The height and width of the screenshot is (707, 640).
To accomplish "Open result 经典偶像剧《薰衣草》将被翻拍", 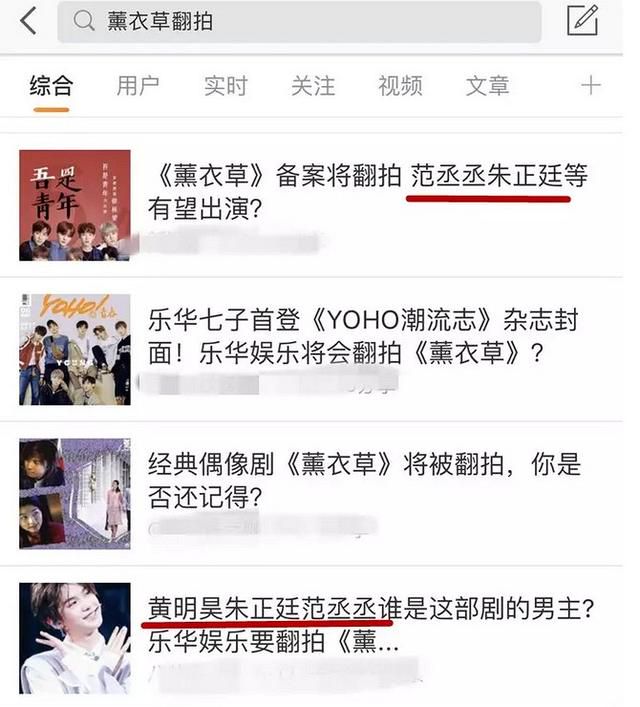I will click(363, 480).
